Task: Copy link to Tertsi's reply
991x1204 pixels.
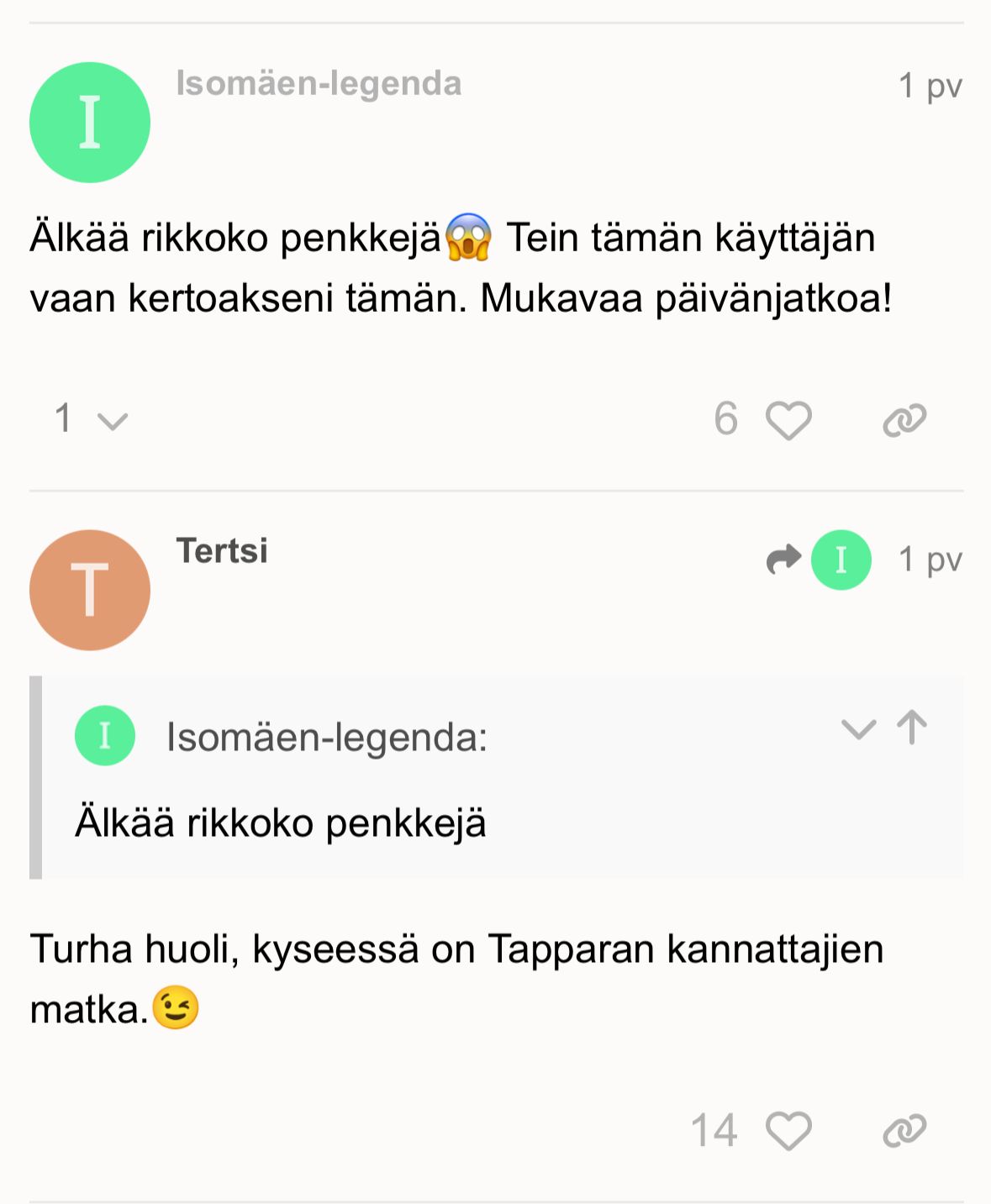Action: (x=904, y=1131)
